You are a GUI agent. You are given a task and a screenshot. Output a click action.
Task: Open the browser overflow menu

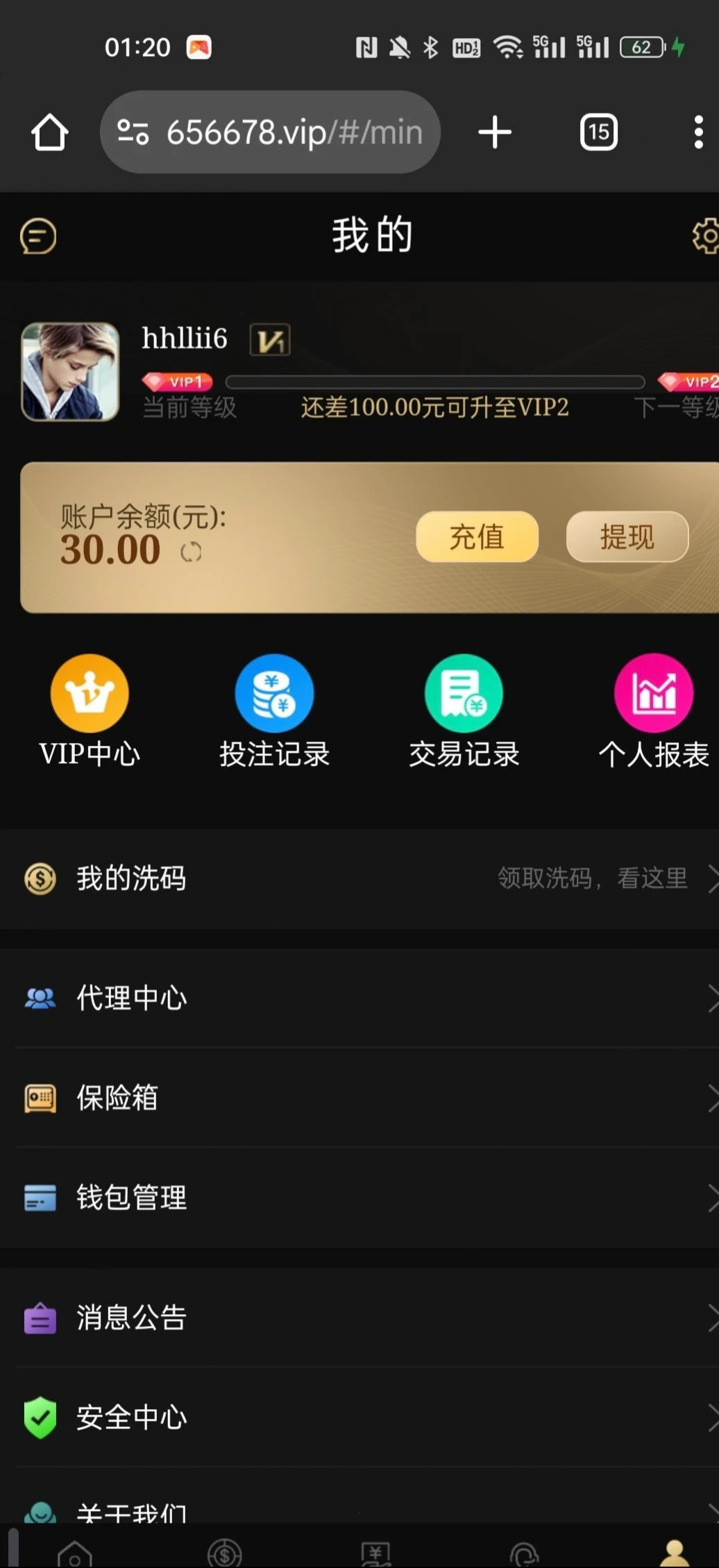click(698, 132)
